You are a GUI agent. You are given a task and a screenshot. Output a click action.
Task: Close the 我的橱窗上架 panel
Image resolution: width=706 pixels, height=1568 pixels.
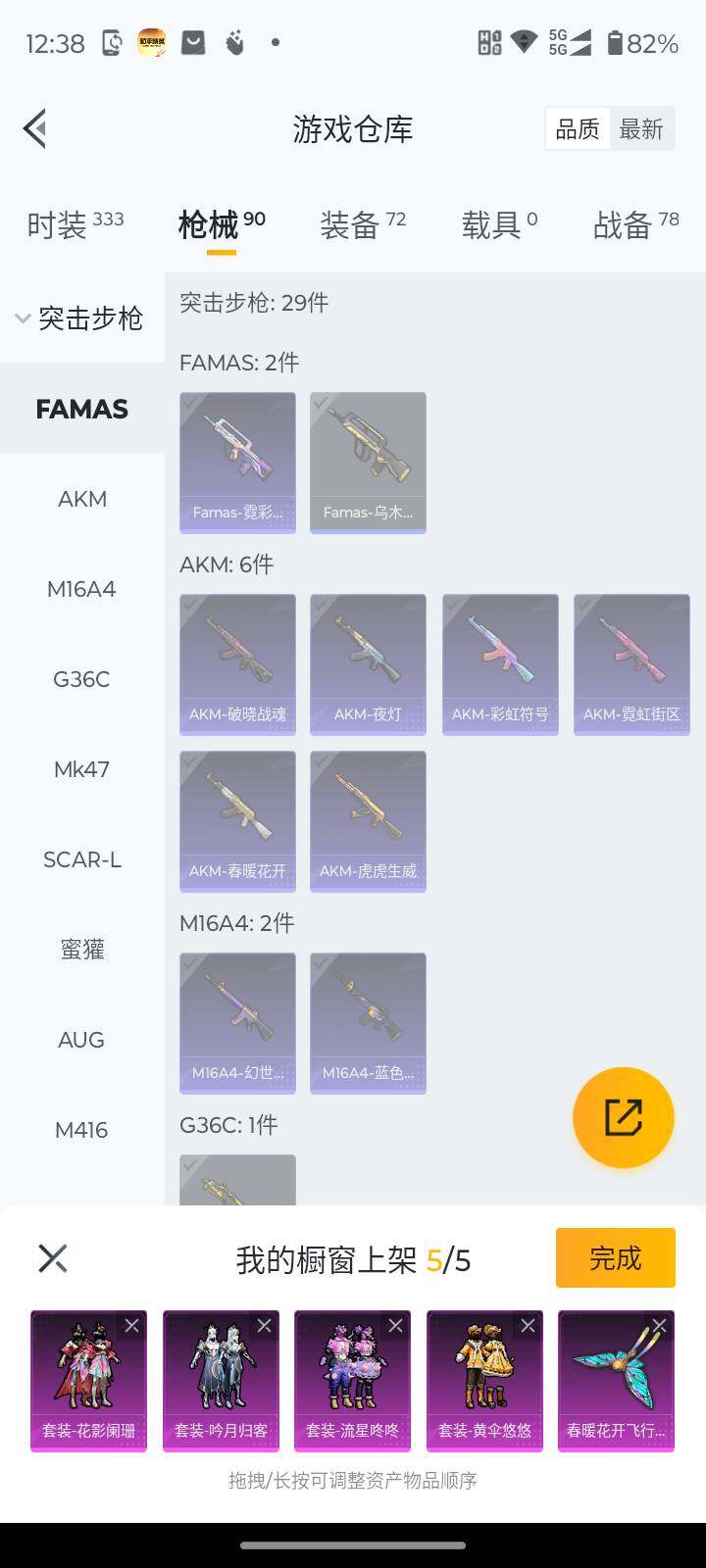53,1258
